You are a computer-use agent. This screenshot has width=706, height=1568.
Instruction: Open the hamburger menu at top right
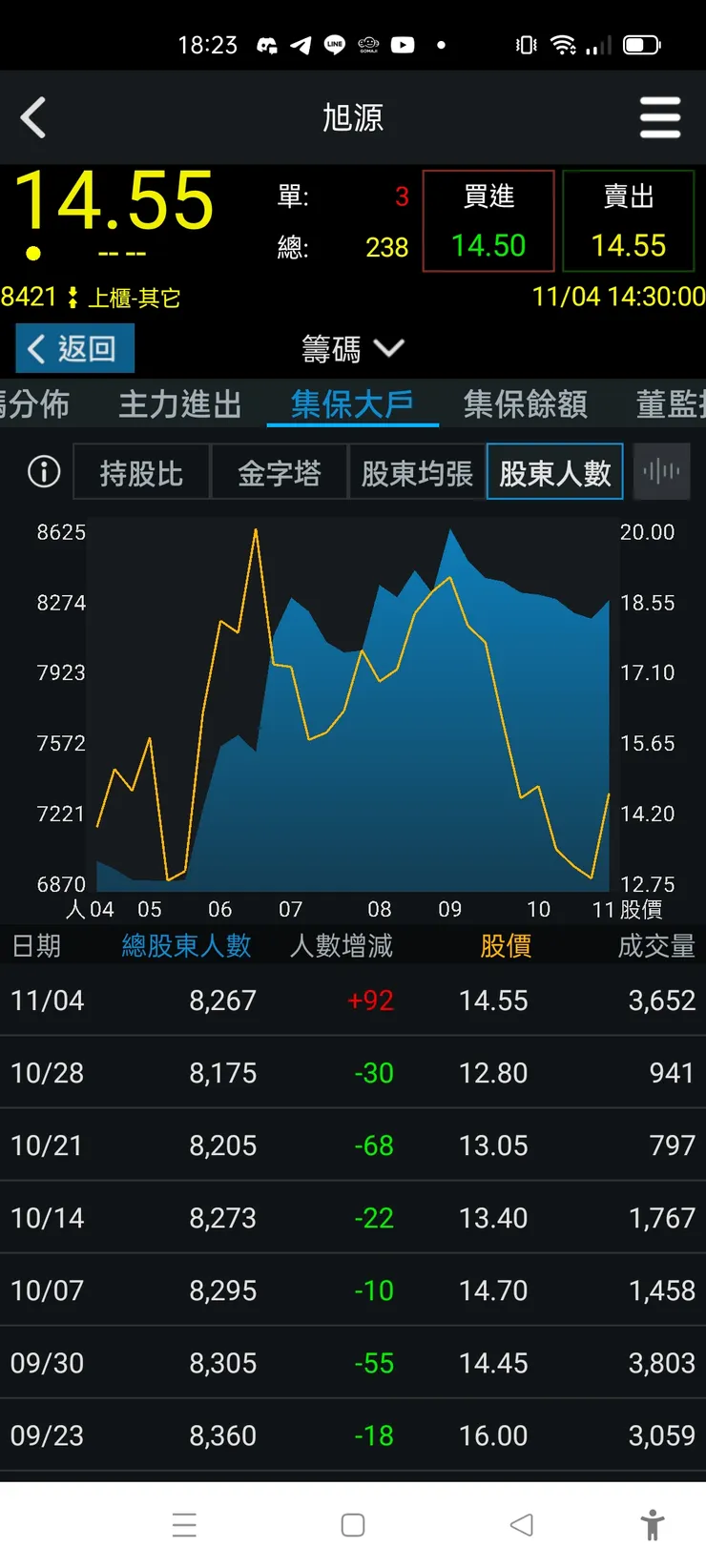click(660, 117)
